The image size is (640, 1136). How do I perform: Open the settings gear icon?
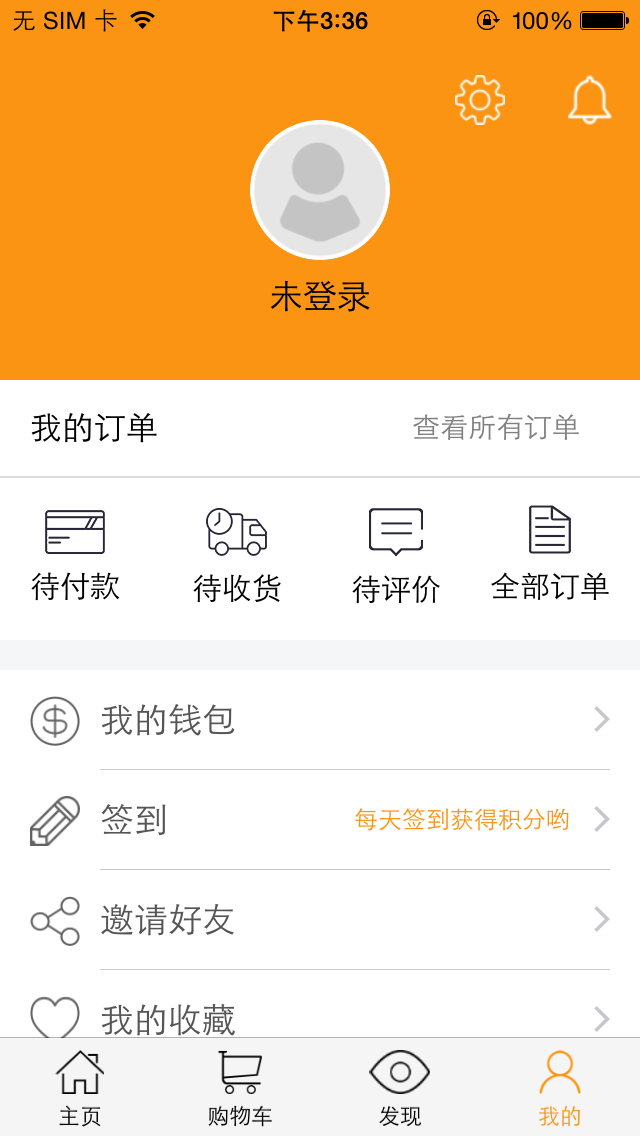pyautogui.click(x=480, y=100)
